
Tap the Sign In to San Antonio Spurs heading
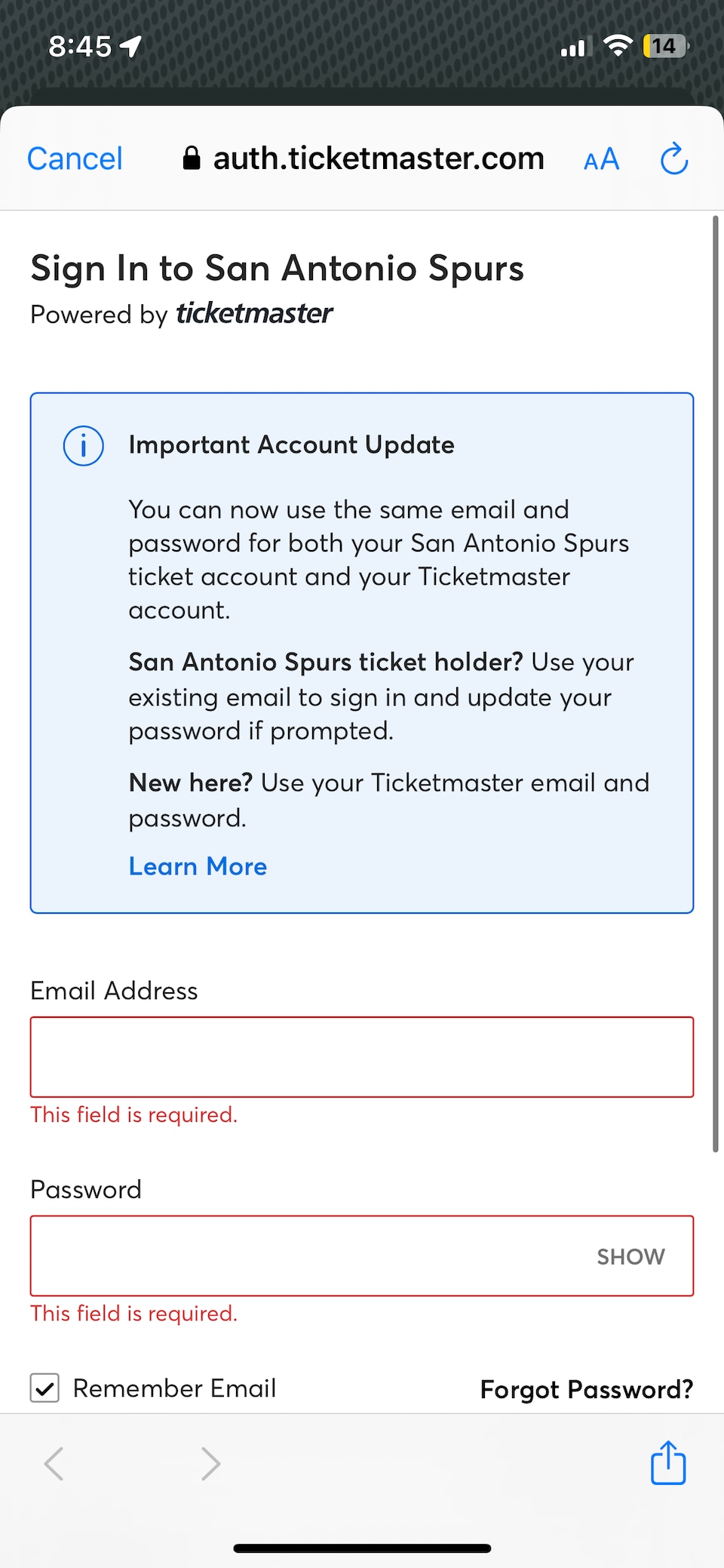[x=278, y=268]
